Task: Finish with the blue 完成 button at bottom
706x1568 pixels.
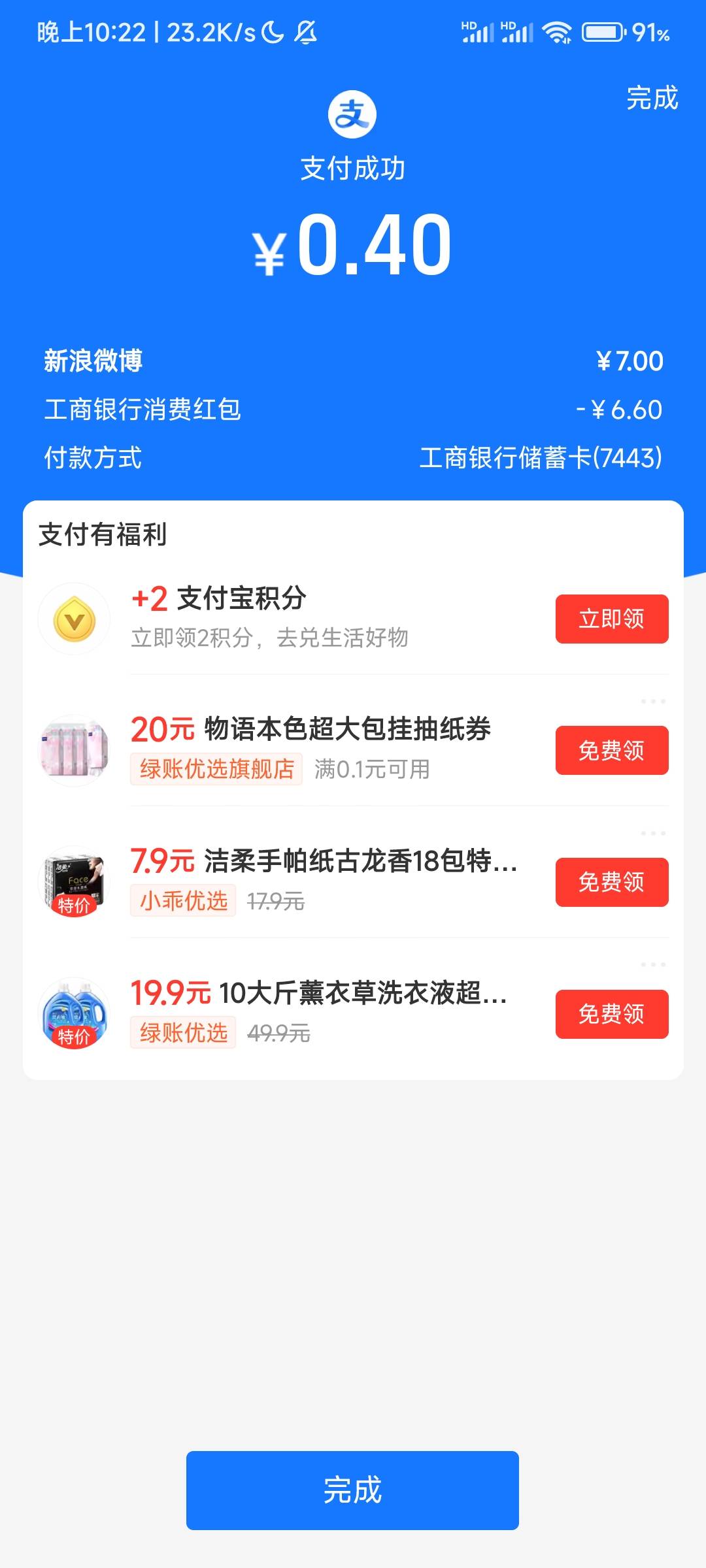Action: coord(352,1490)
